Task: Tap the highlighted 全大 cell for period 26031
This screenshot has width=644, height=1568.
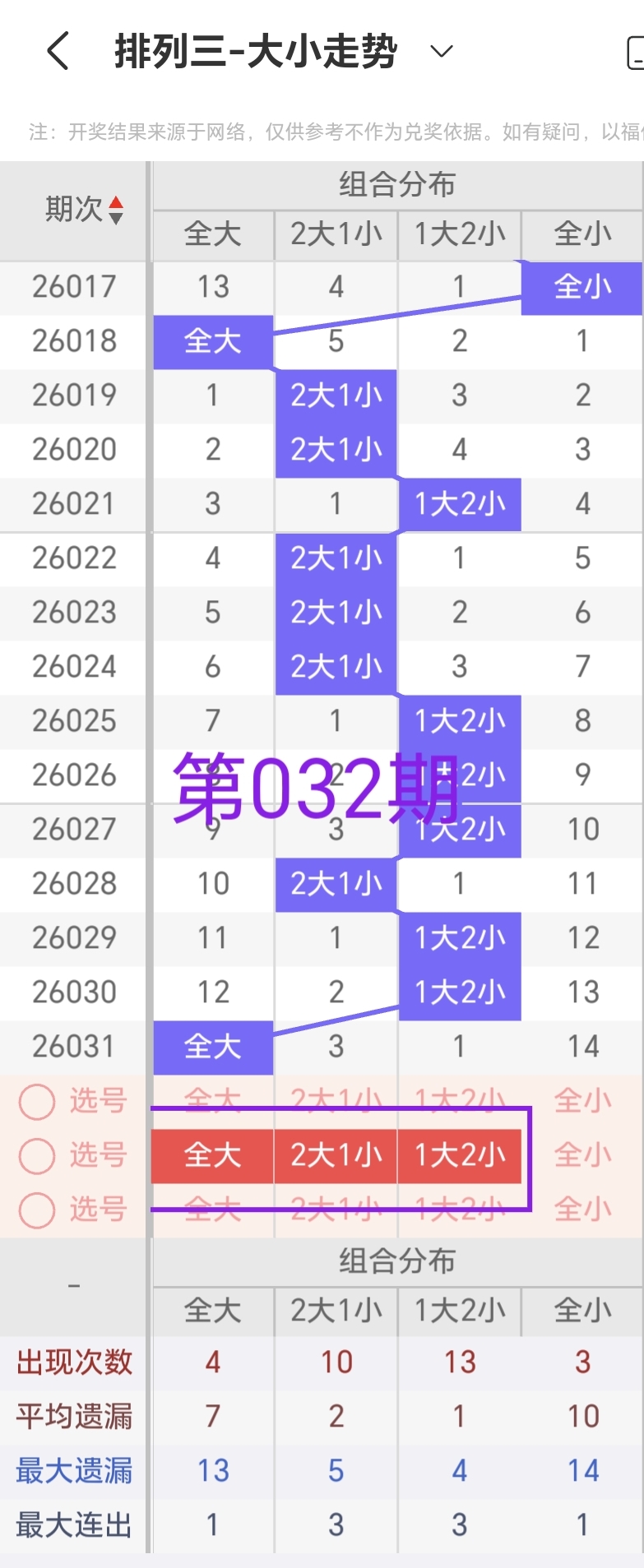Action: coord(212,1046)
